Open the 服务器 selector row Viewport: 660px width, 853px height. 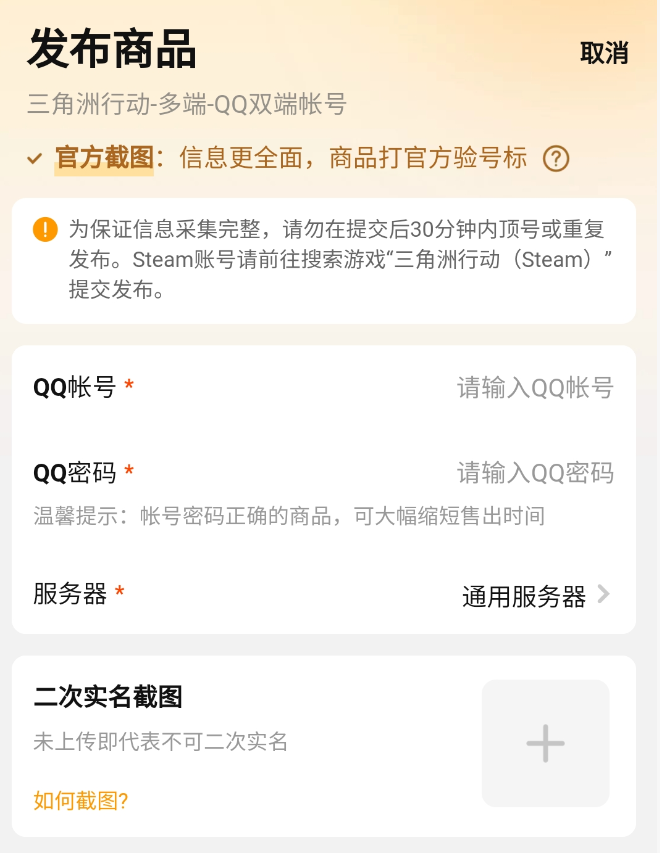535,596
